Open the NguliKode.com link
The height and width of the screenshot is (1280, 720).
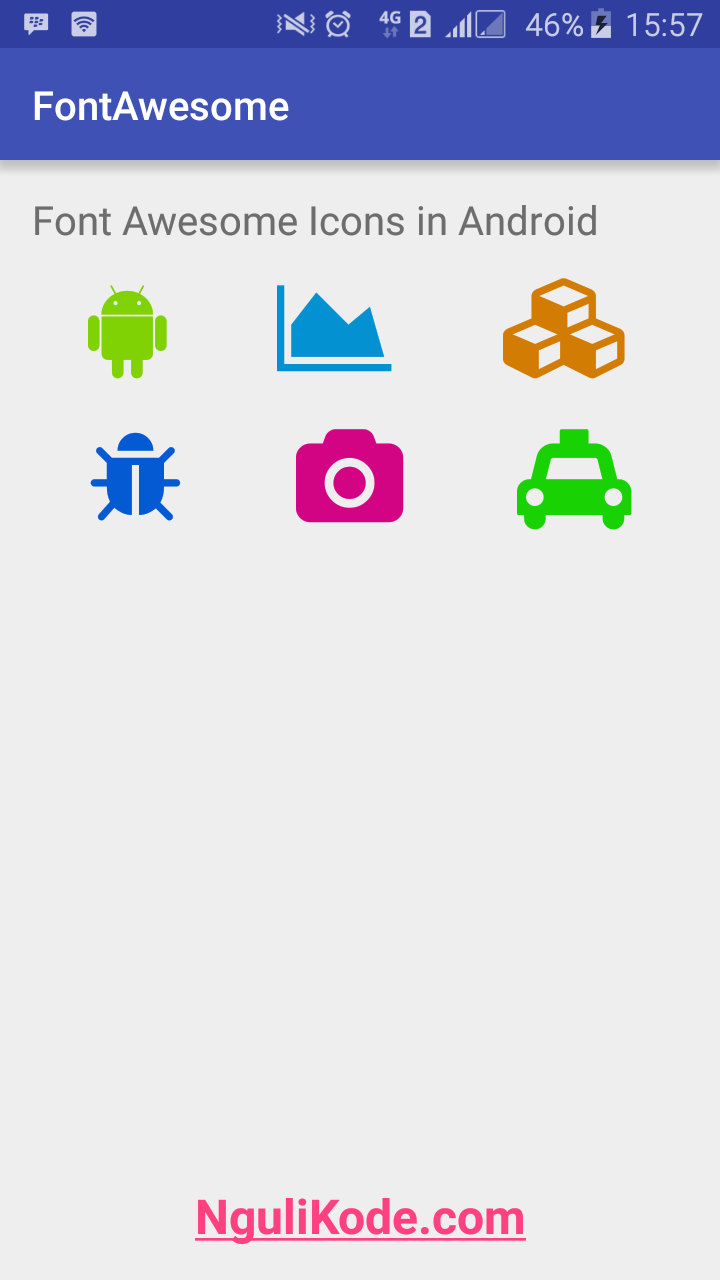(360, 1218)
